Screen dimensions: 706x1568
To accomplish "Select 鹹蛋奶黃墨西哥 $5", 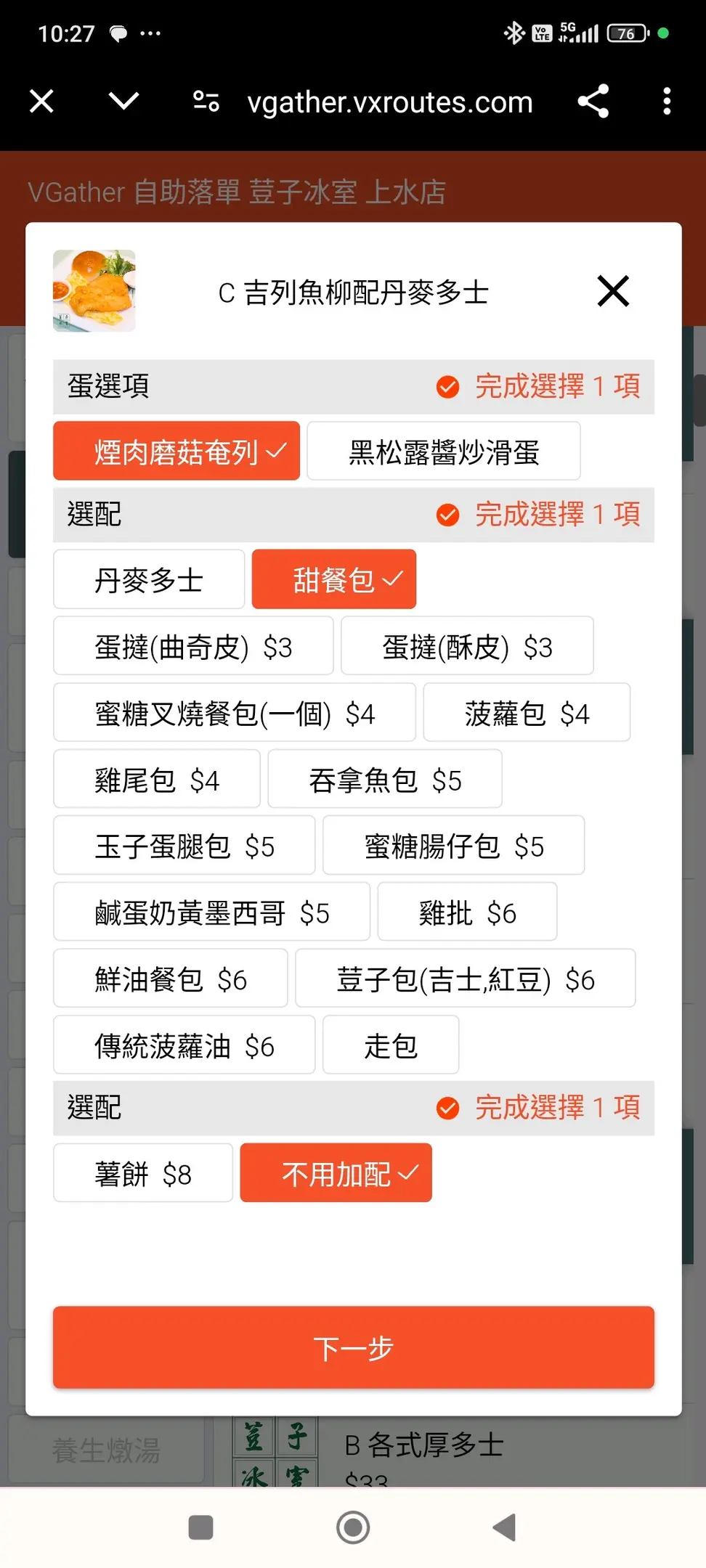I will [211, 913].
